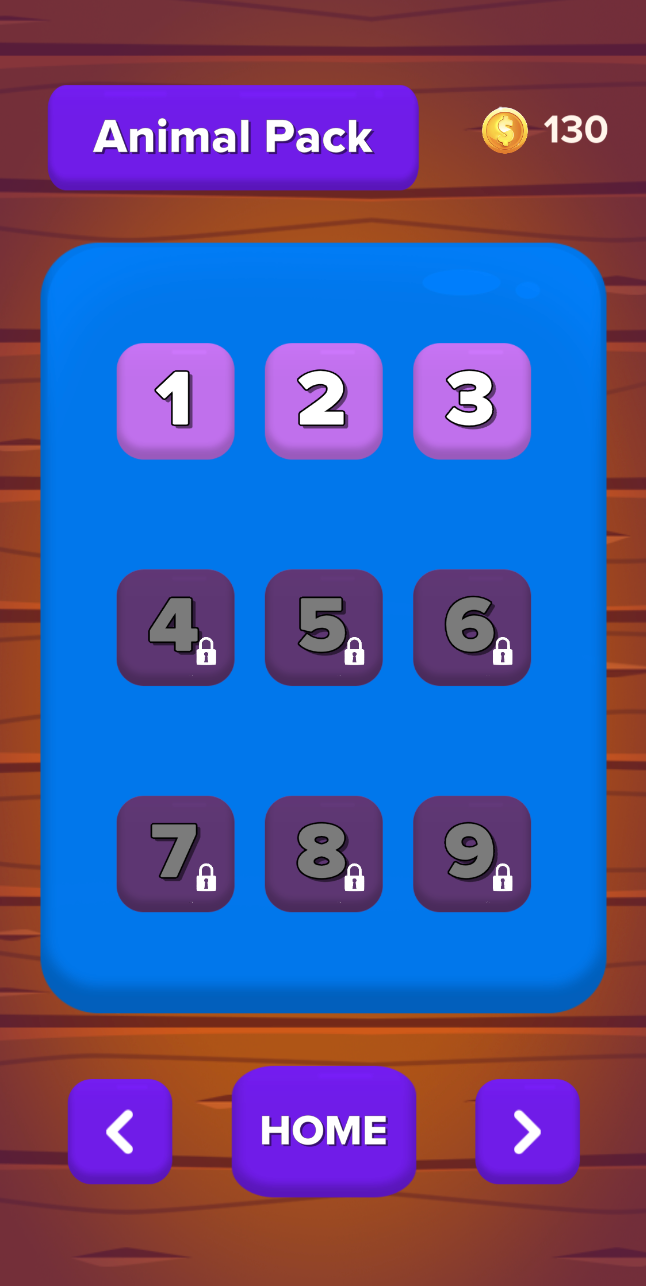This screenshot has width=646, height=1286.
Task: Tap locked level 5
Action: pyautogui.click(x=324, y=627)
